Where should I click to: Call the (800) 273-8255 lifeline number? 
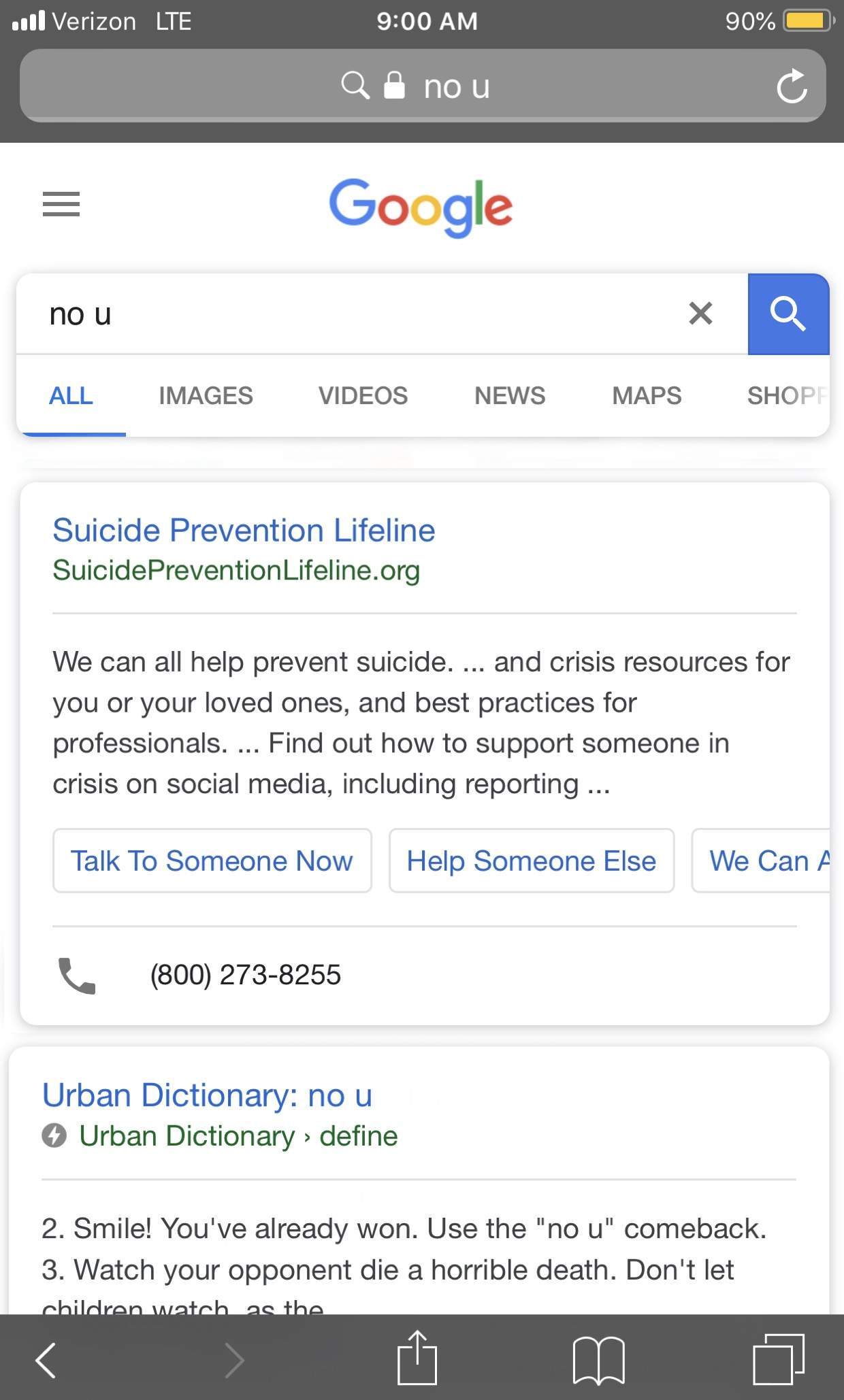(x=245, y=975)
